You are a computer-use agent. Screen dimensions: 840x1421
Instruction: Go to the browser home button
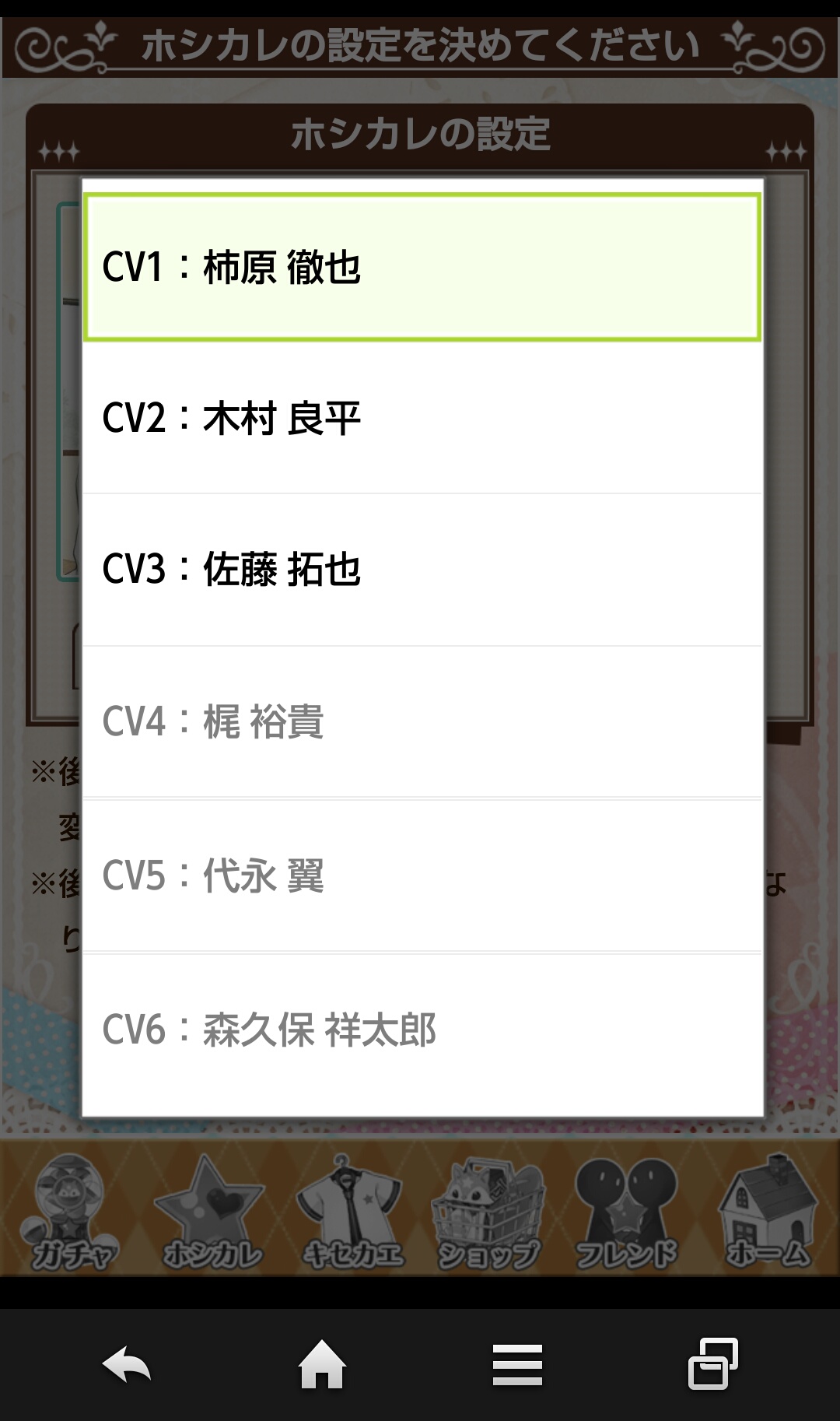tap(322, 1365)
